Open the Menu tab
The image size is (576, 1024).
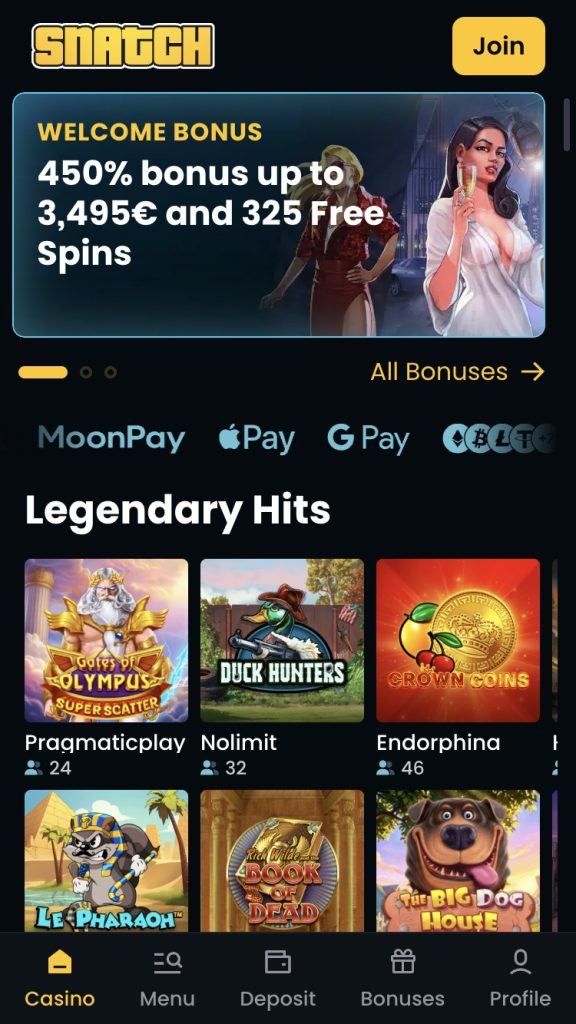coord(167,978)
